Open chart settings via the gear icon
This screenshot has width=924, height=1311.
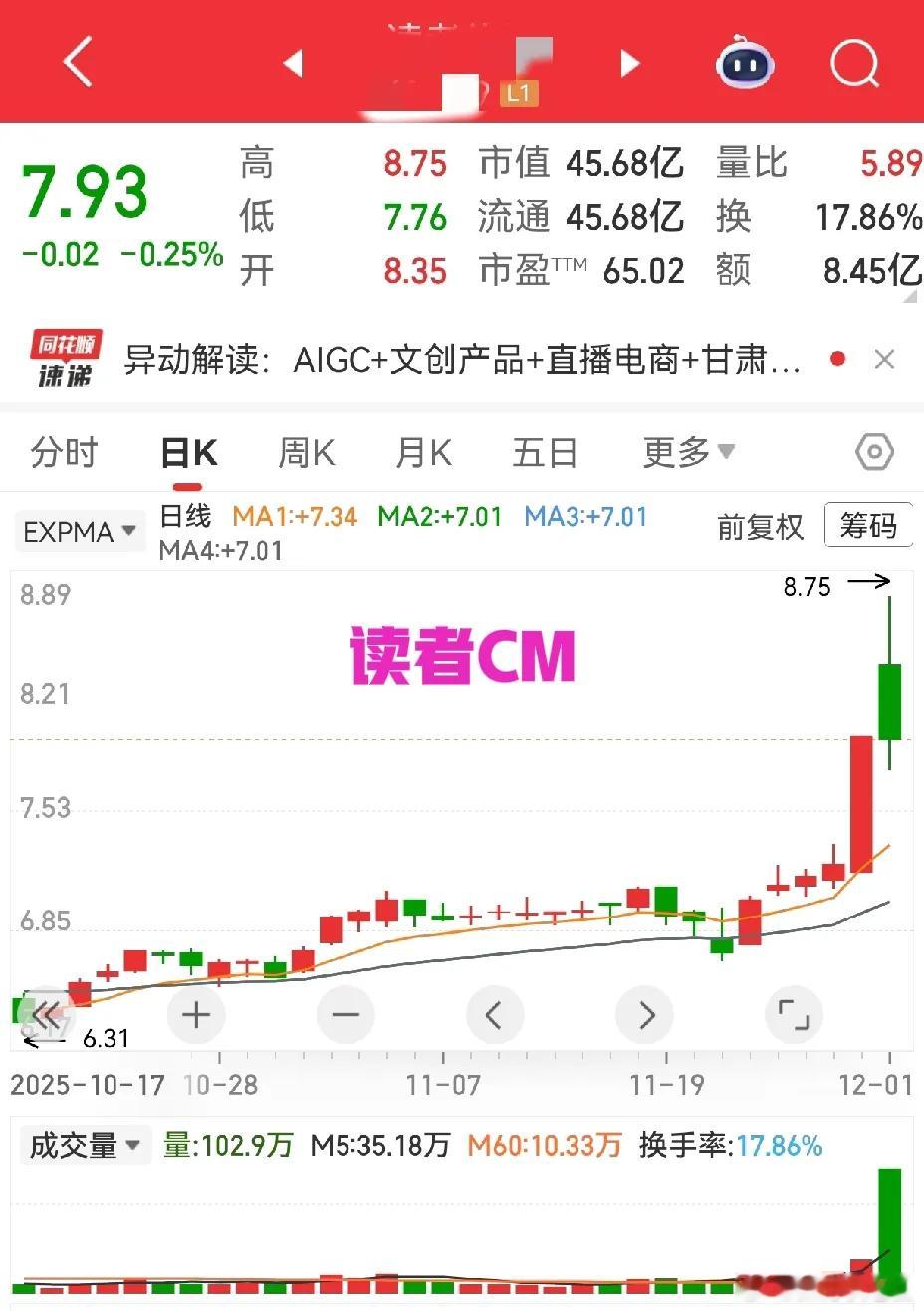coord(873,451)
